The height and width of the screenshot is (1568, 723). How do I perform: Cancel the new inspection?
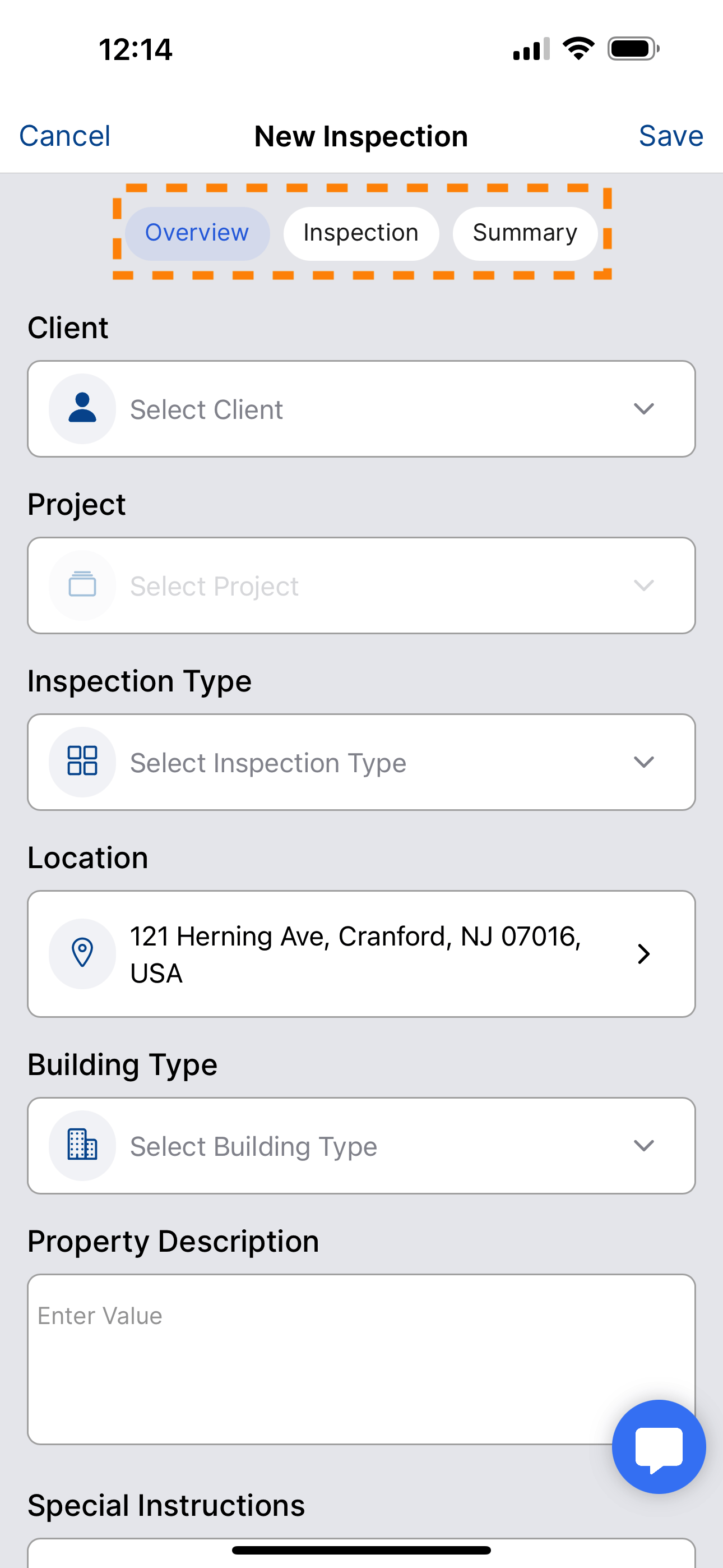(64, 136)
